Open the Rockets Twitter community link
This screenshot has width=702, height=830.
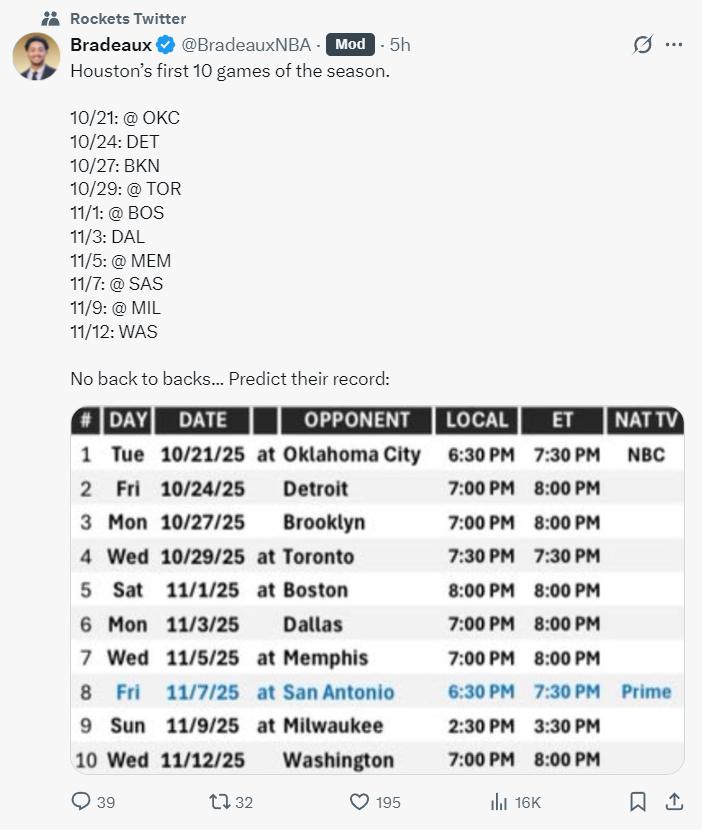(127, 19)
